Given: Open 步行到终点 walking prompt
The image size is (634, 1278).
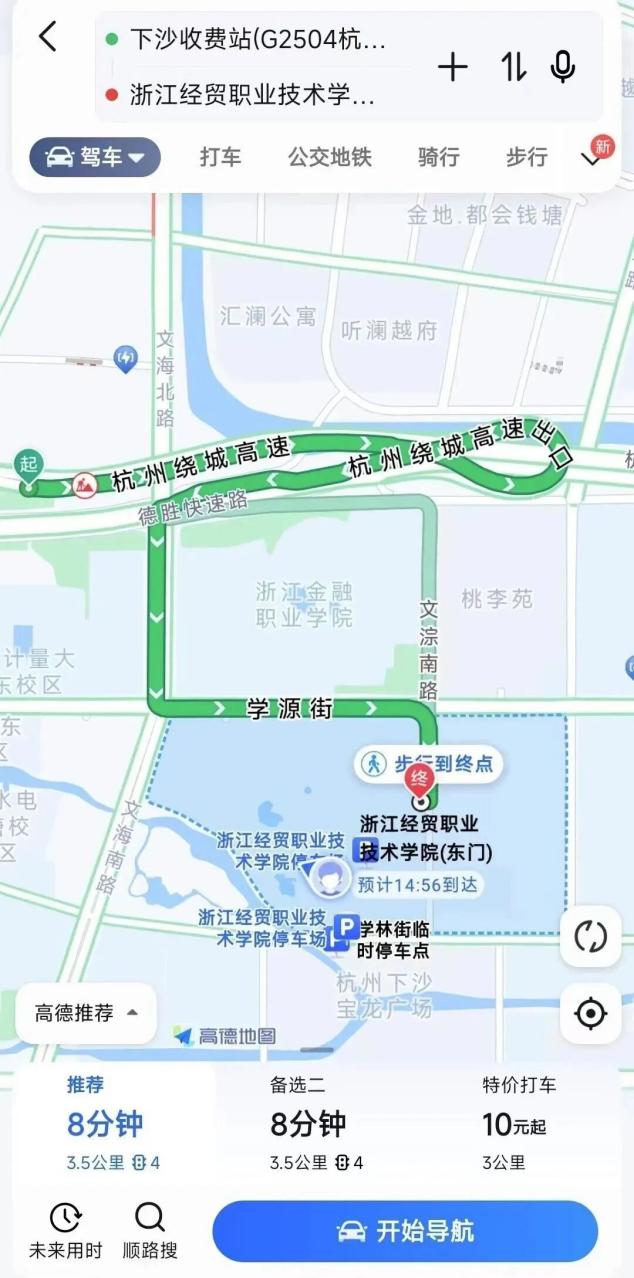Looking at the screenshot, I should (x=429, y=764).
